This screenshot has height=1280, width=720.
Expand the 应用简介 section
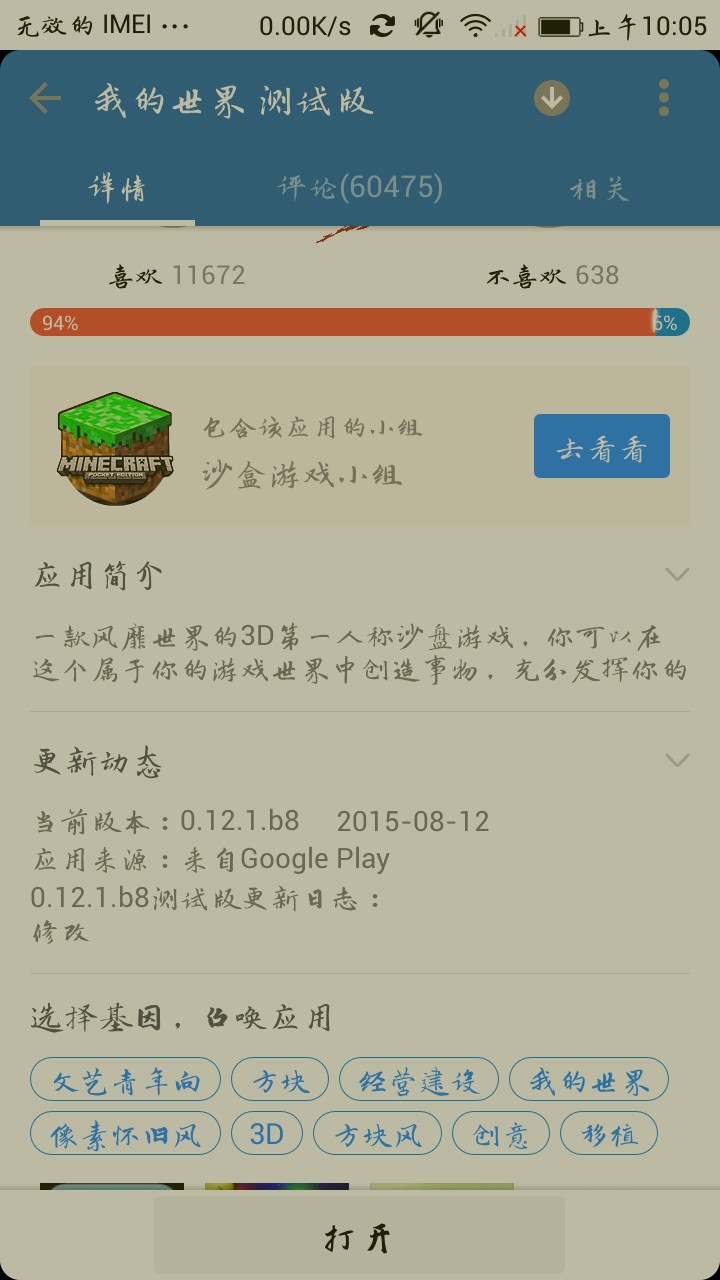coord(677,575)
